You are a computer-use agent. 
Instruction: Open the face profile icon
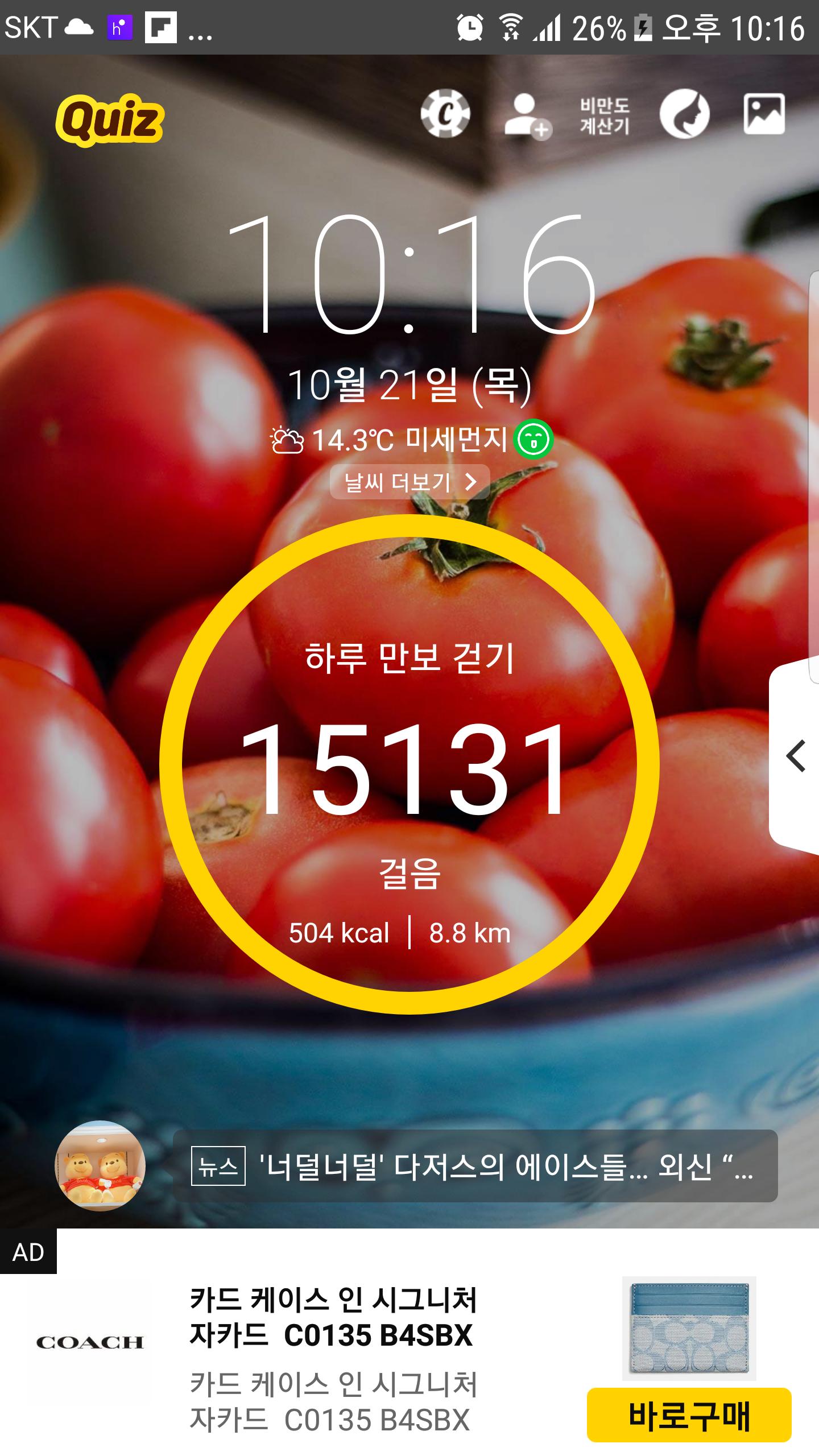(x=684, y=114)
